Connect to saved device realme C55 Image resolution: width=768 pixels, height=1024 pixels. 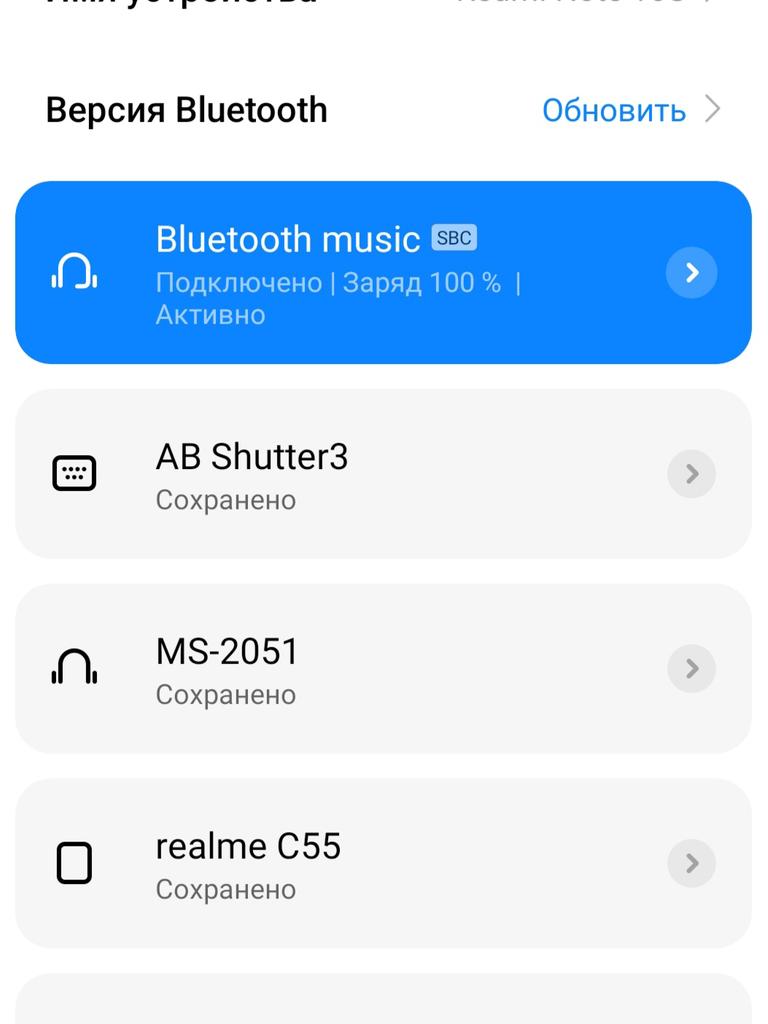coord(340,864)
